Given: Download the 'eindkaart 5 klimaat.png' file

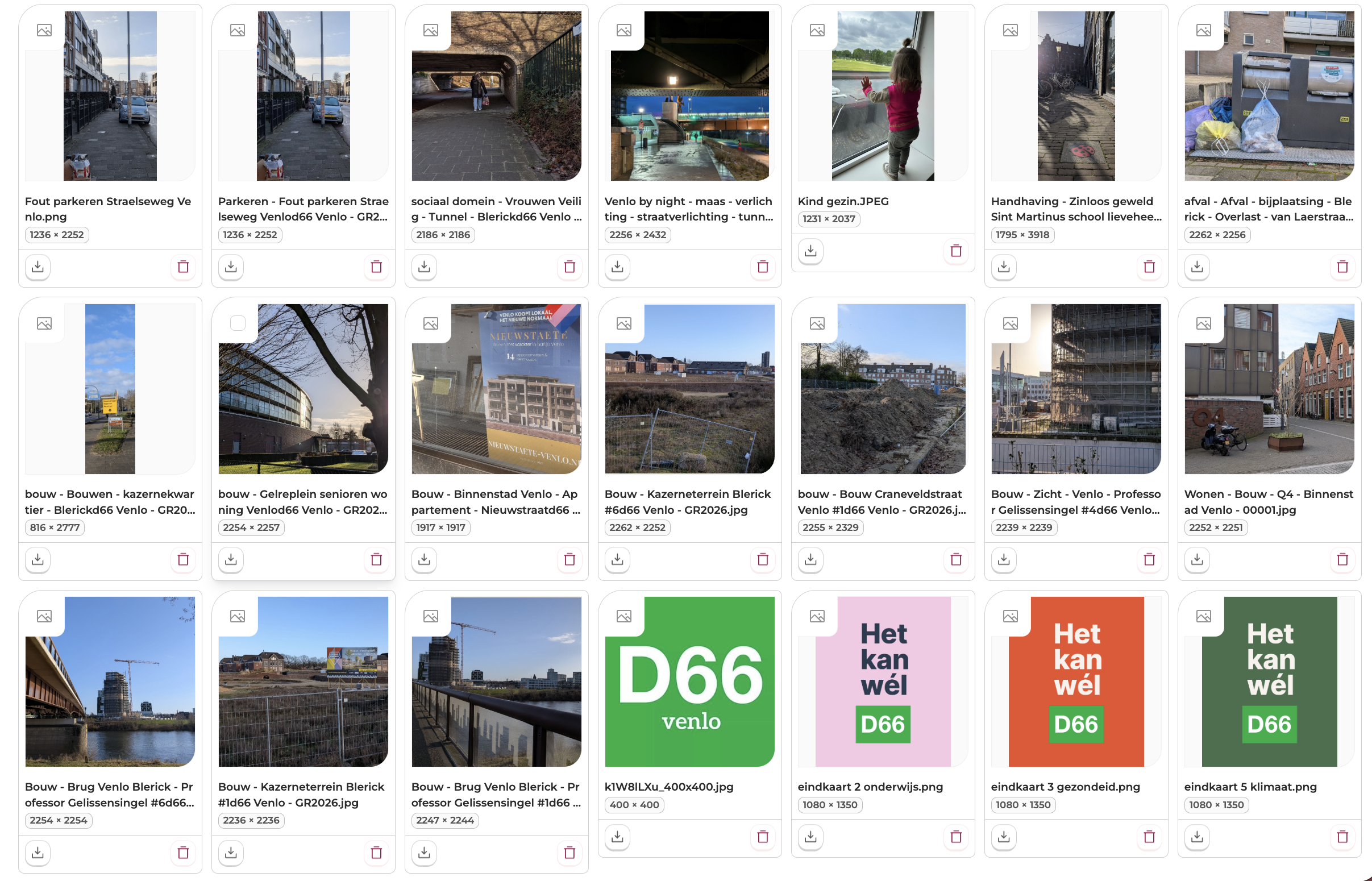Looking at the screenshot, I should pyautogui.click(x=1197, y=836).
